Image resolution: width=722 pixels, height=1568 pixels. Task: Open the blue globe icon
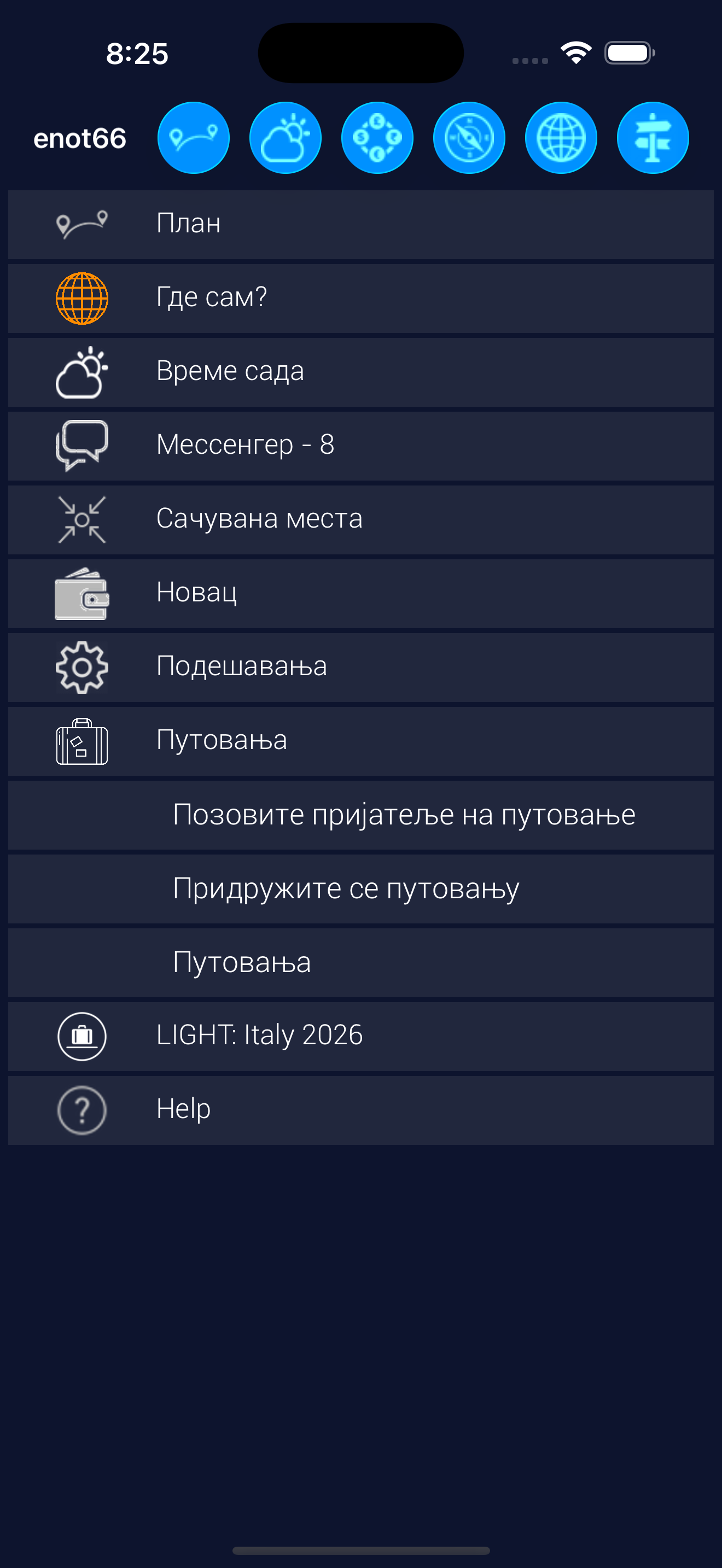pyautogui.click(x=561, y=138)
